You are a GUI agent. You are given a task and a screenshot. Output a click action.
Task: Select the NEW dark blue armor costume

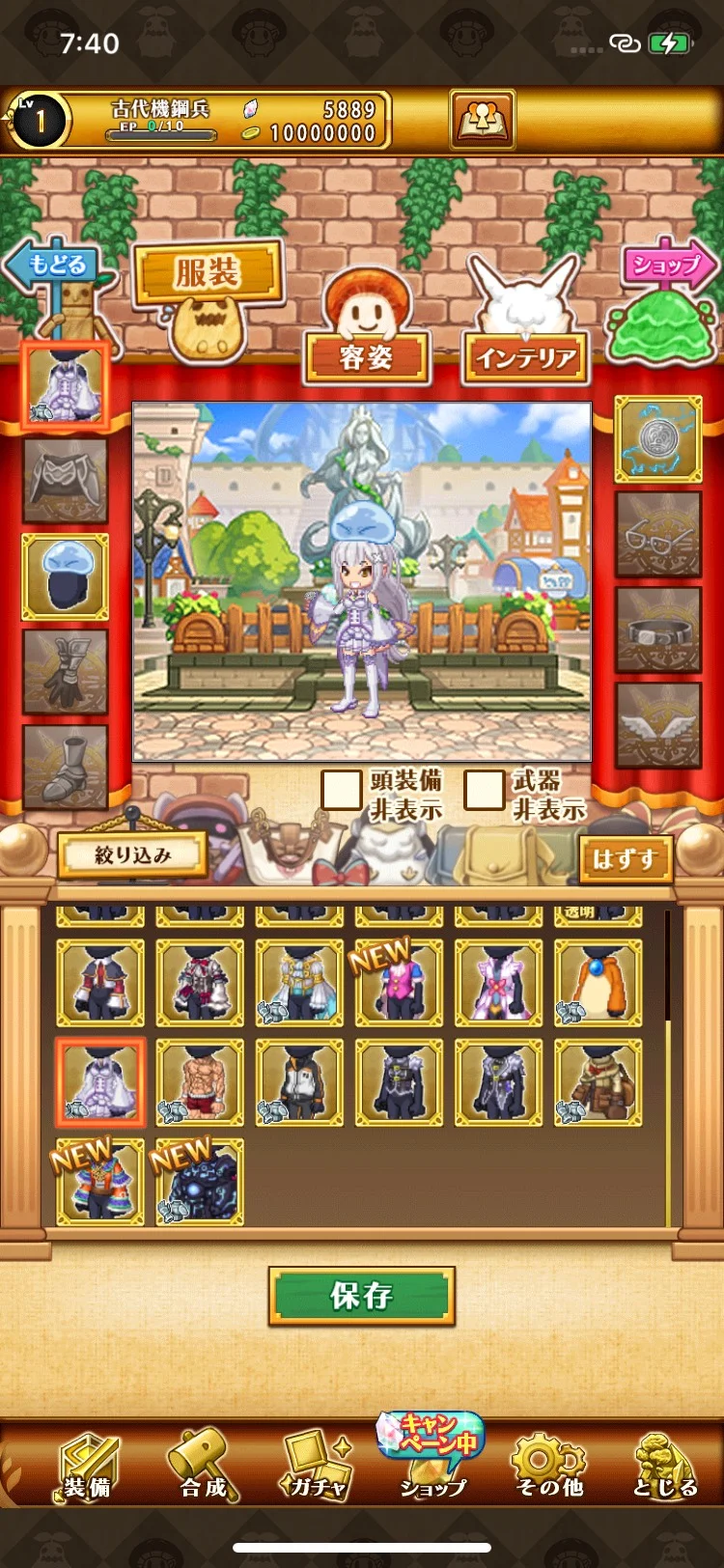(200, 1182)
